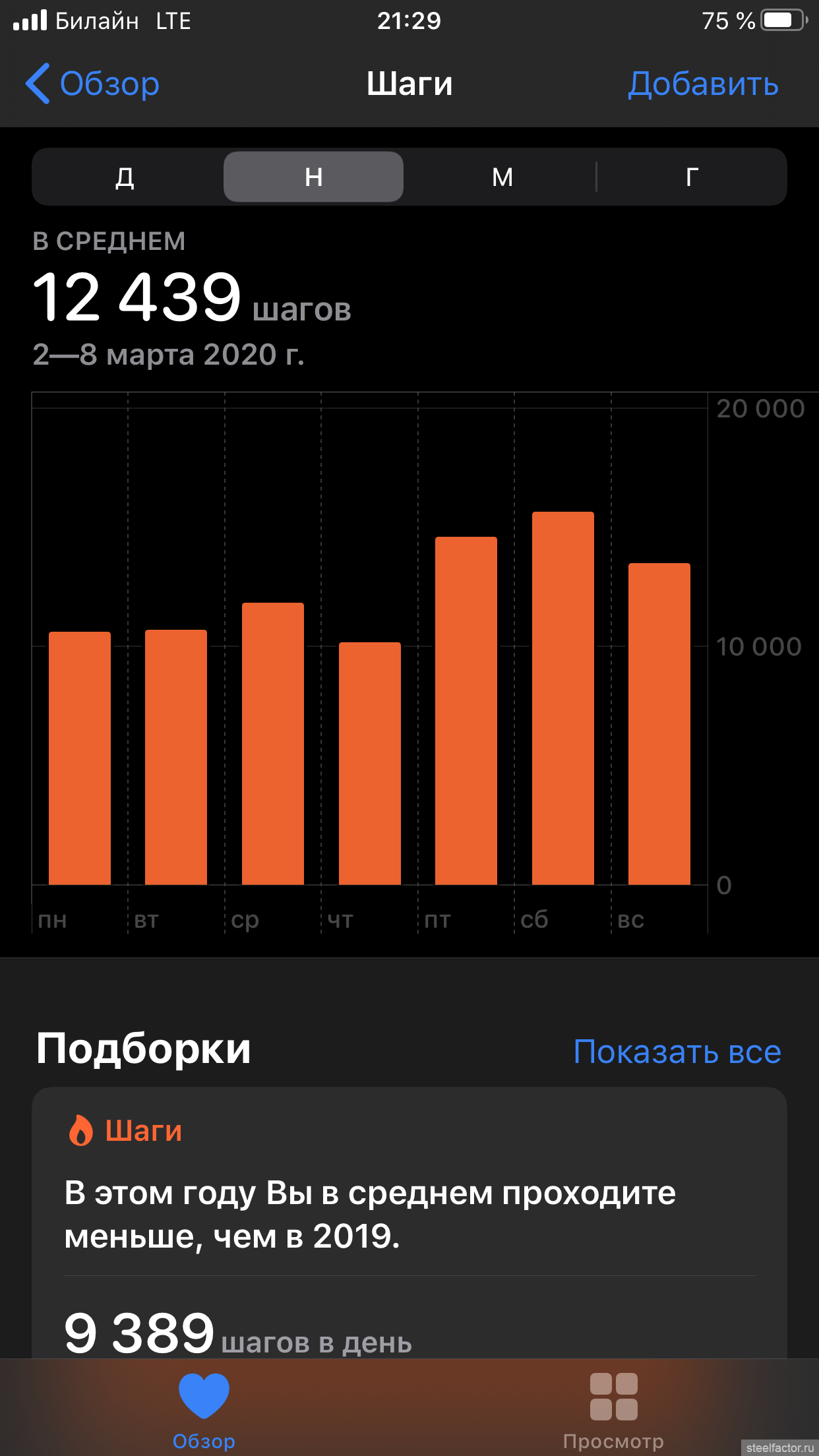Select Saturday's bar in the chart
The height and width of the screenshot is (1456, 819).
tap(563, 698)
